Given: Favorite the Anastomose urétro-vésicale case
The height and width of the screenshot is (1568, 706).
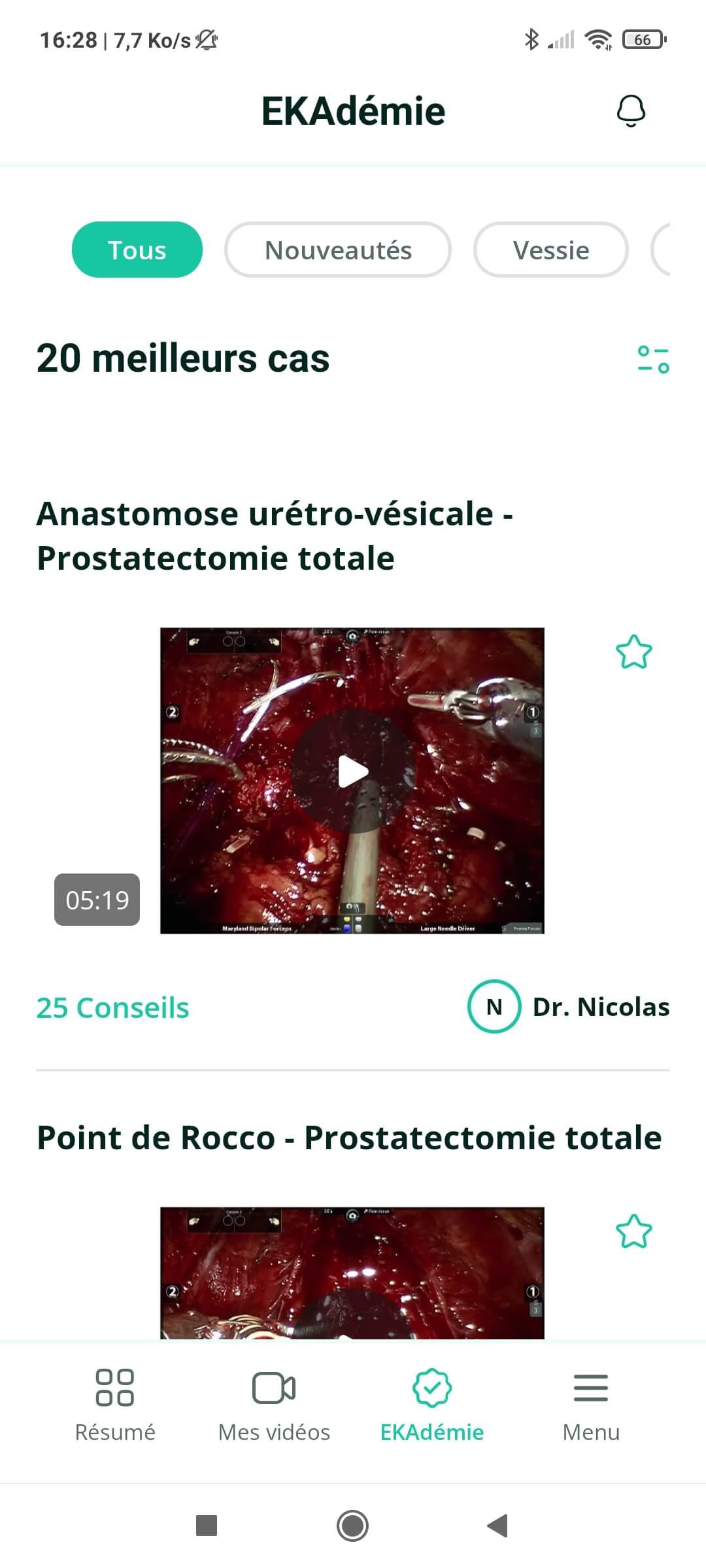Looking at the screenshot, I should pyautogui.click(x=633, y=652).
